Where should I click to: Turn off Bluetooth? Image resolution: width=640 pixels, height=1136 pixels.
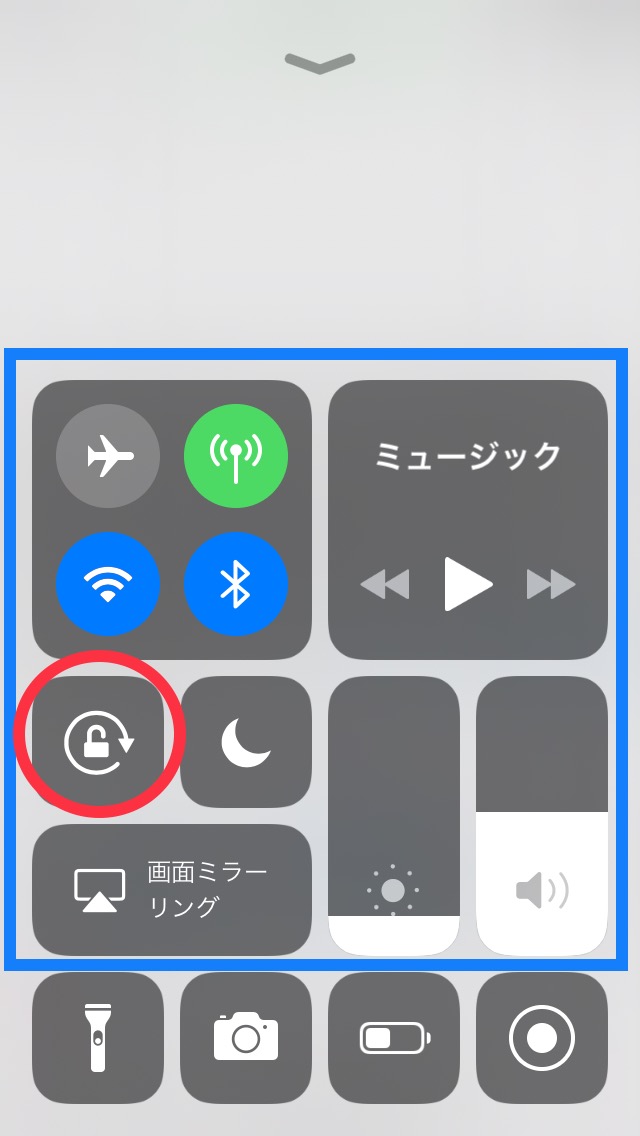pyautogui.click(x=236, y=585)
